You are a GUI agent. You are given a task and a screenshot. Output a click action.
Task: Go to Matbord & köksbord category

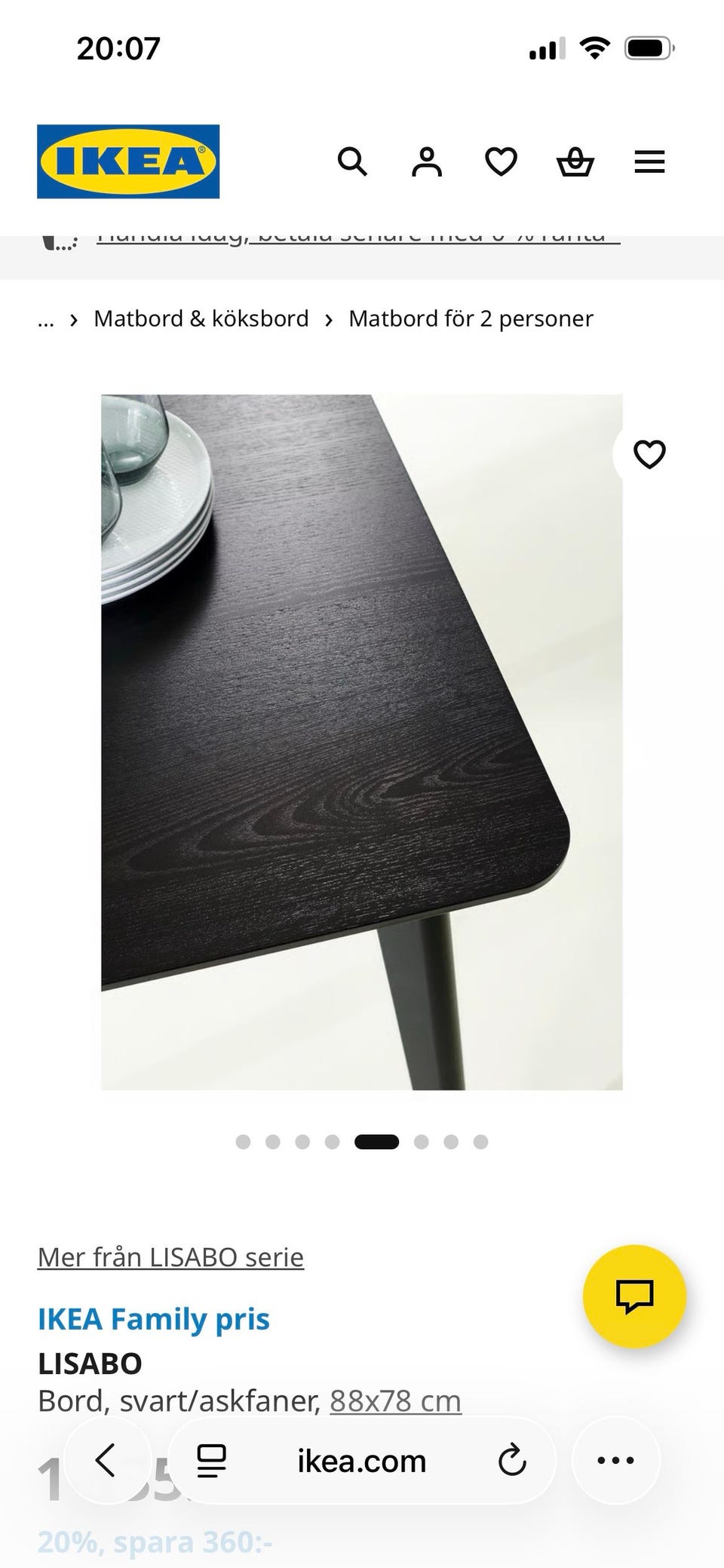[x=200, y=318]
